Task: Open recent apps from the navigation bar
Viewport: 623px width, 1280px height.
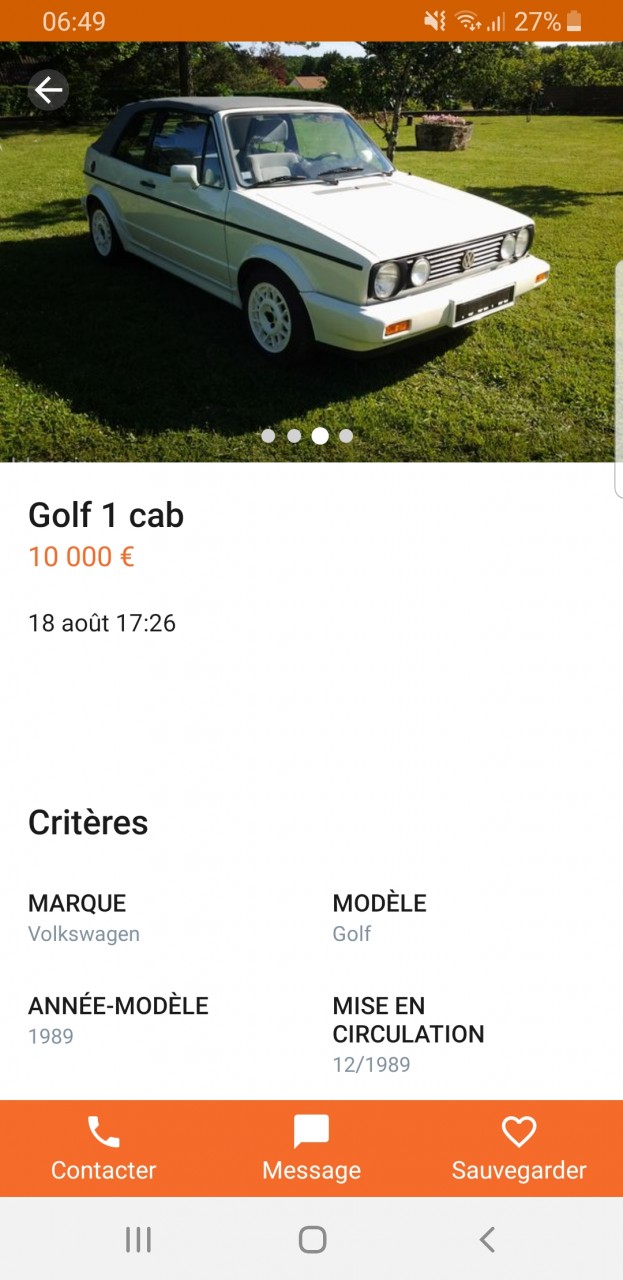Action: pos(138,1240)
